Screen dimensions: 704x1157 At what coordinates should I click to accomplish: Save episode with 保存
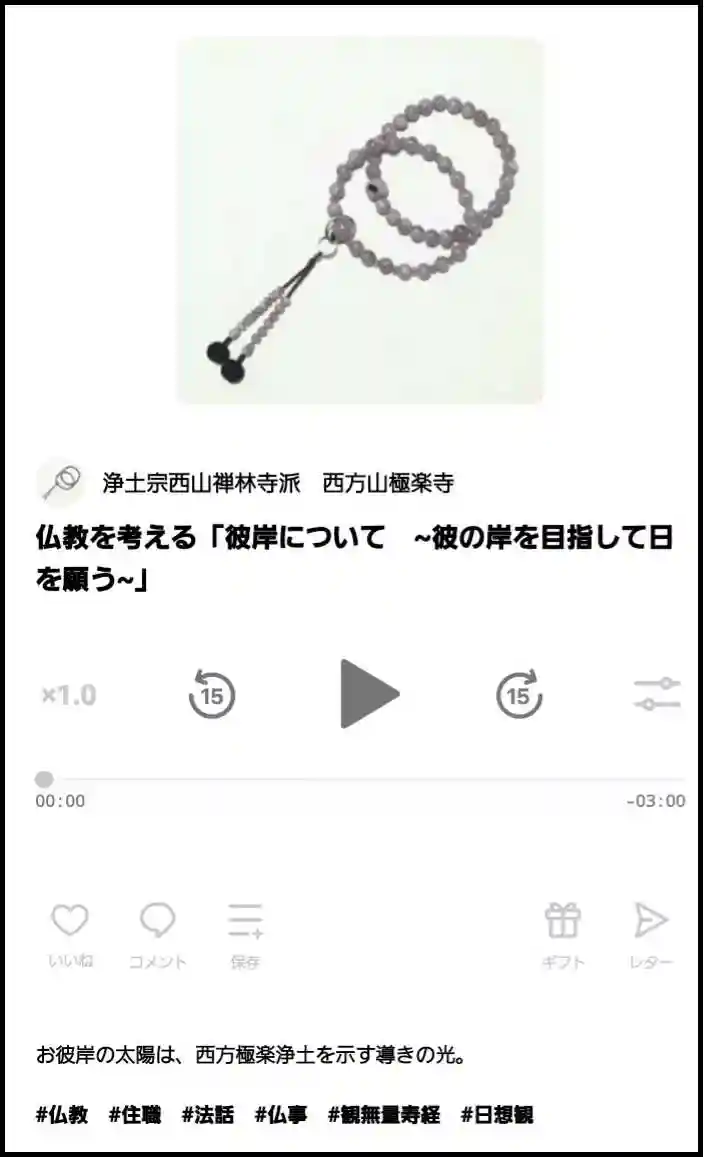coord(245,934)
